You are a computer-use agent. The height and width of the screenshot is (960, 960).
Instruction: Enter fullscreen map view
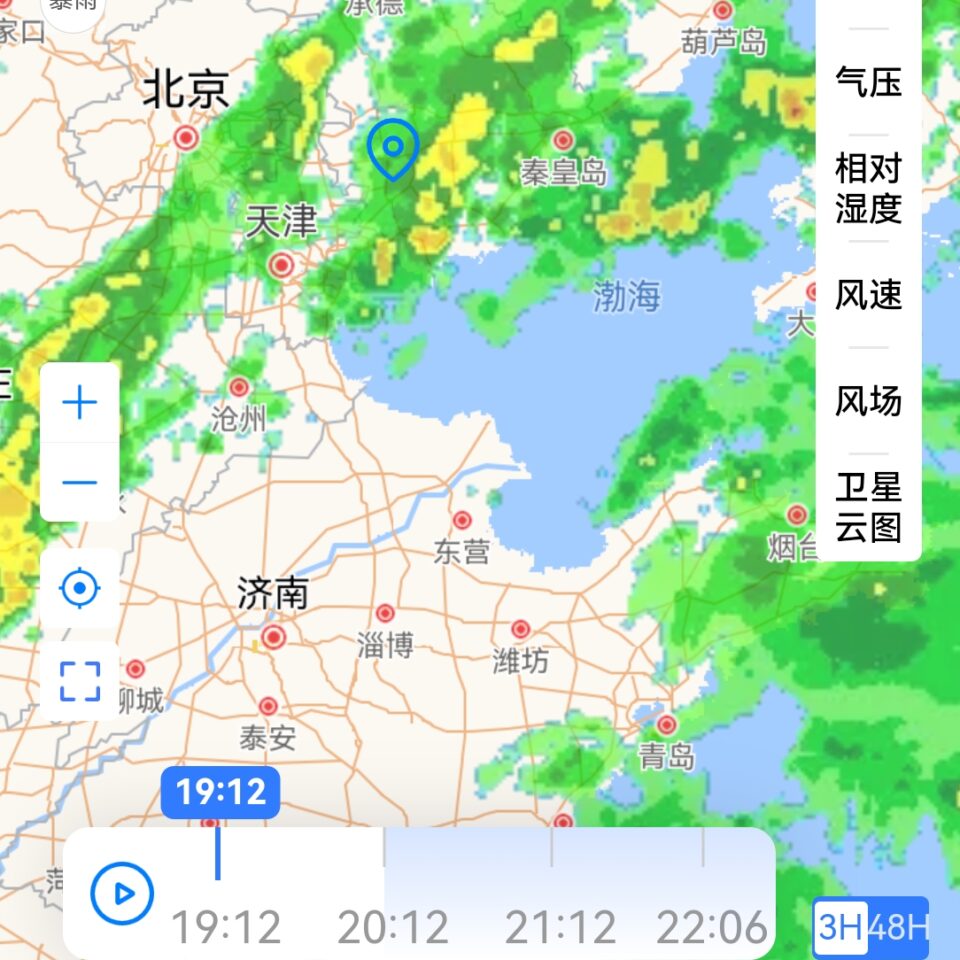click(80, 681)
